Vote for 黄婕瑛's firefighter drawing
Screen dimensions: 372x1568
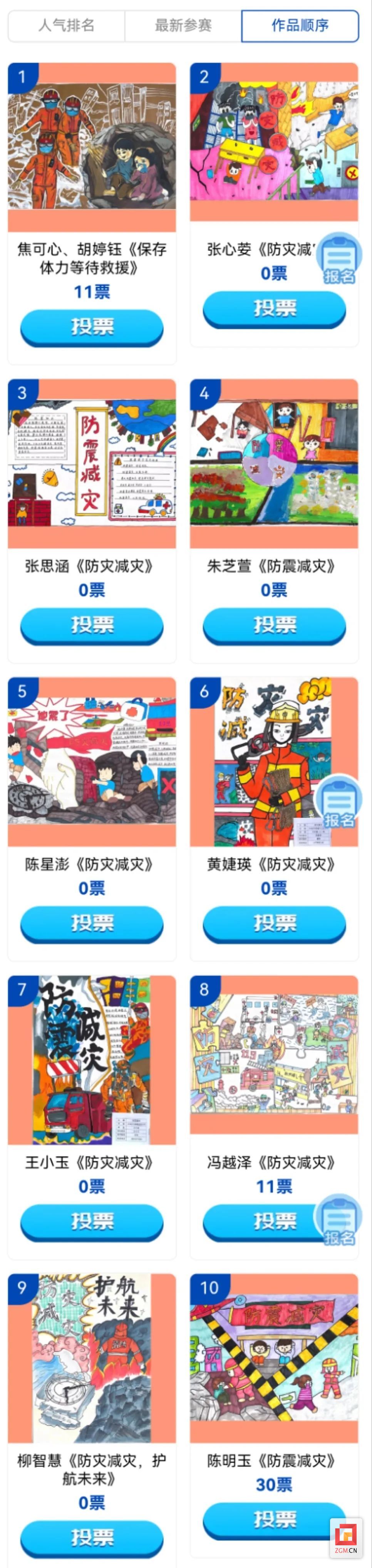(274, 923)
